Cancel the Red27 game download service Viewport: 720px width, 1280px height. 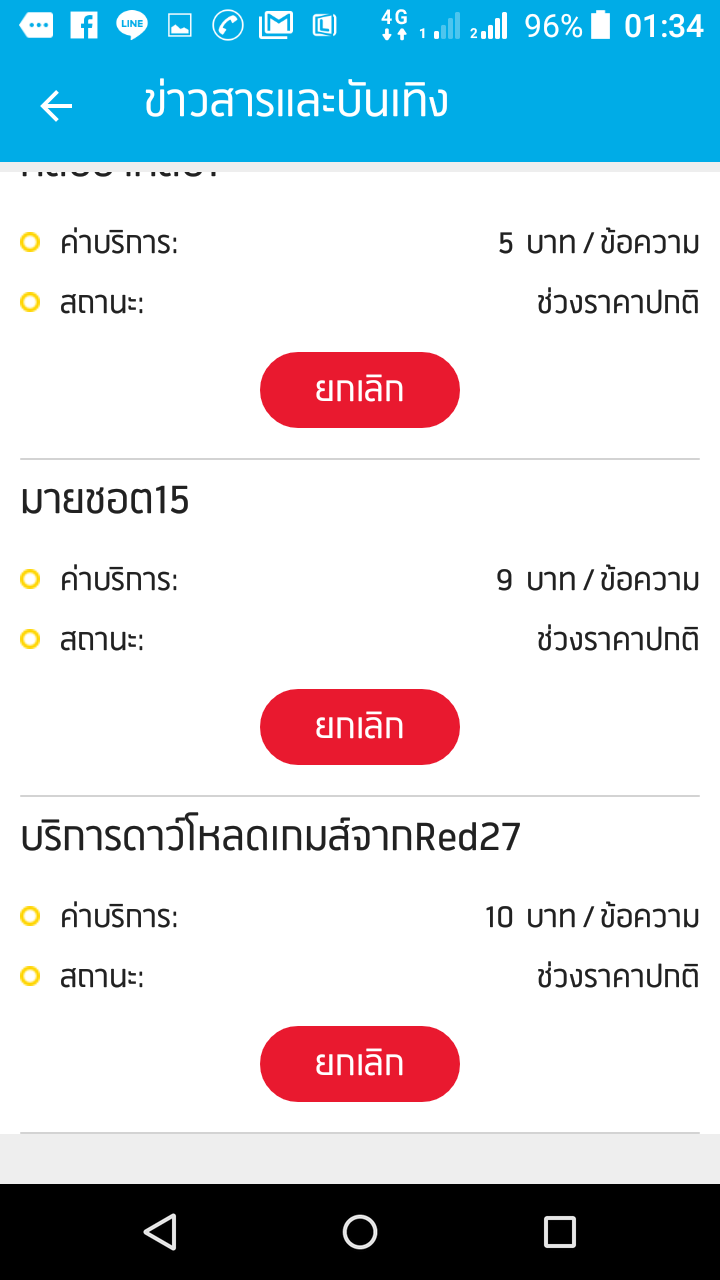360,1064
